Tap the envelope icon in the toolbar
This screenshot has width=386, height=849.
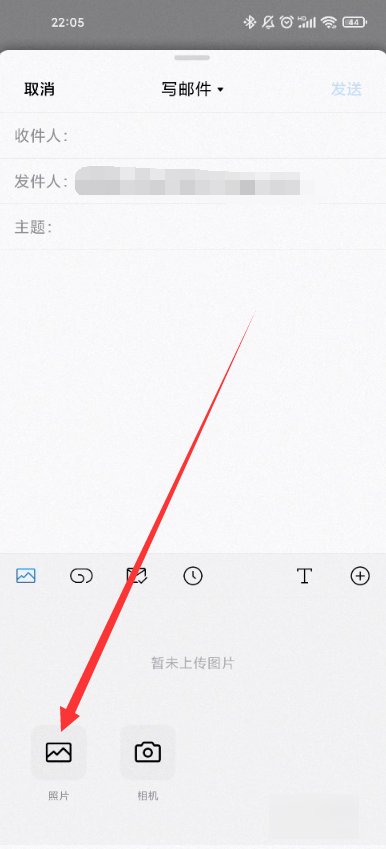point(137,576)
